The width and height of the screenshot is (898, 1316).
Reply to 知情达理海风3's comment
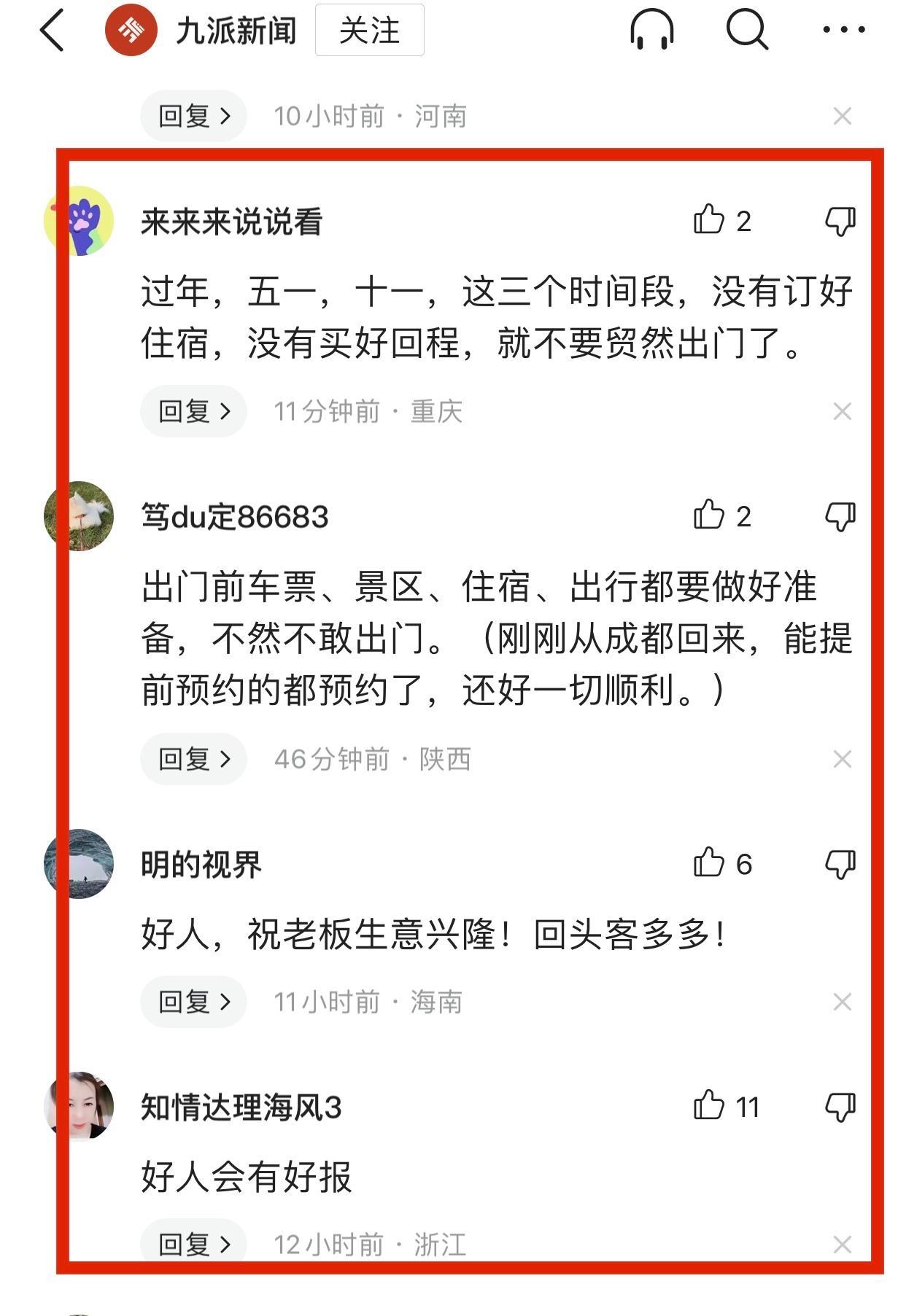click(x=194, y=1244)
